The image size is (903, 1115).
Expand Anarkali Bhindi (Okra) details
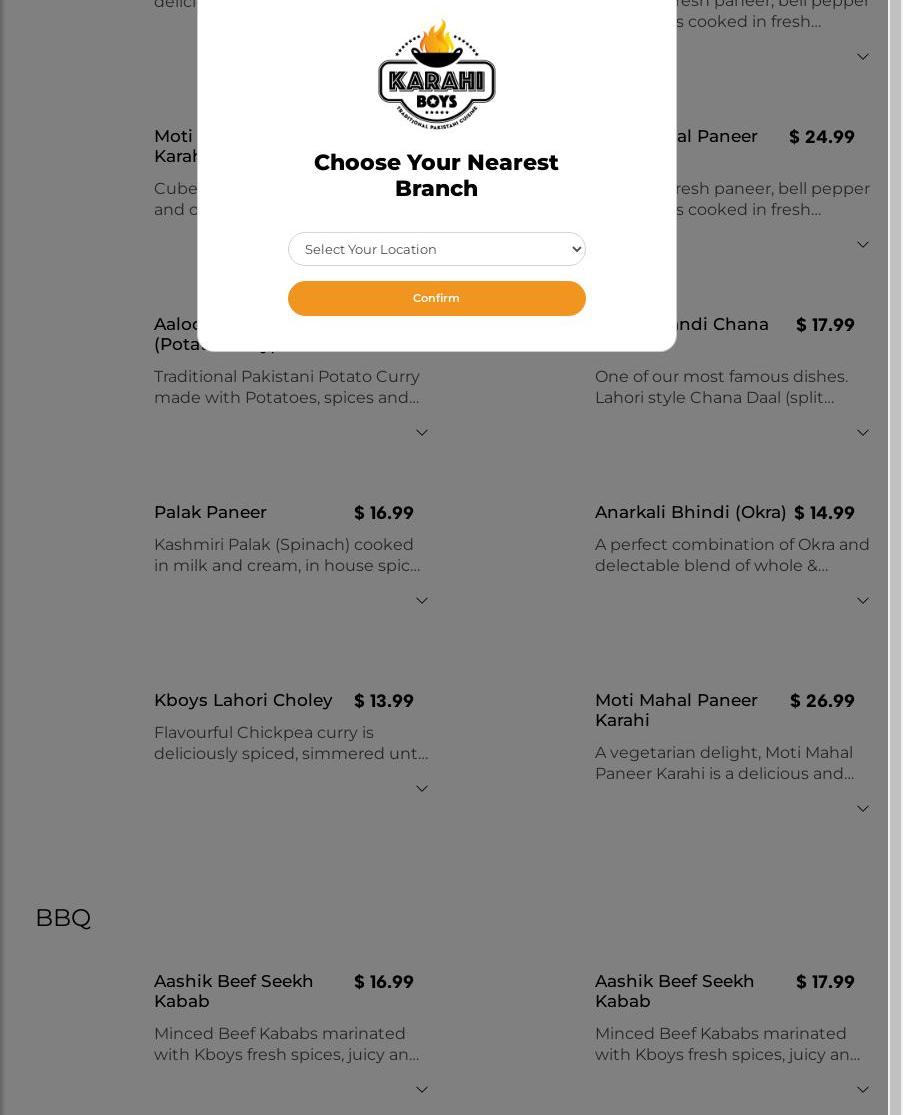[x=862, y=600]
